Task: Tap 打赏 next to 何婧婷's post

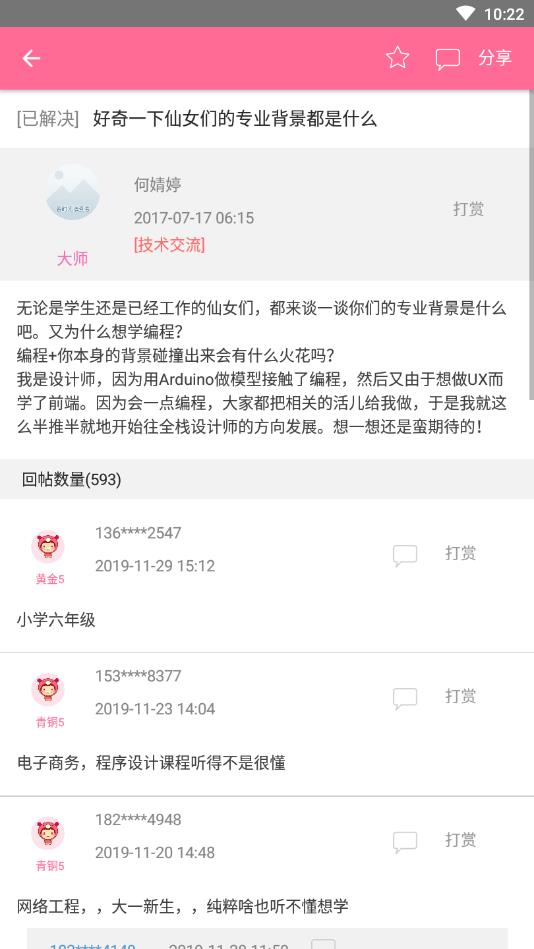Action: [468, 209]
